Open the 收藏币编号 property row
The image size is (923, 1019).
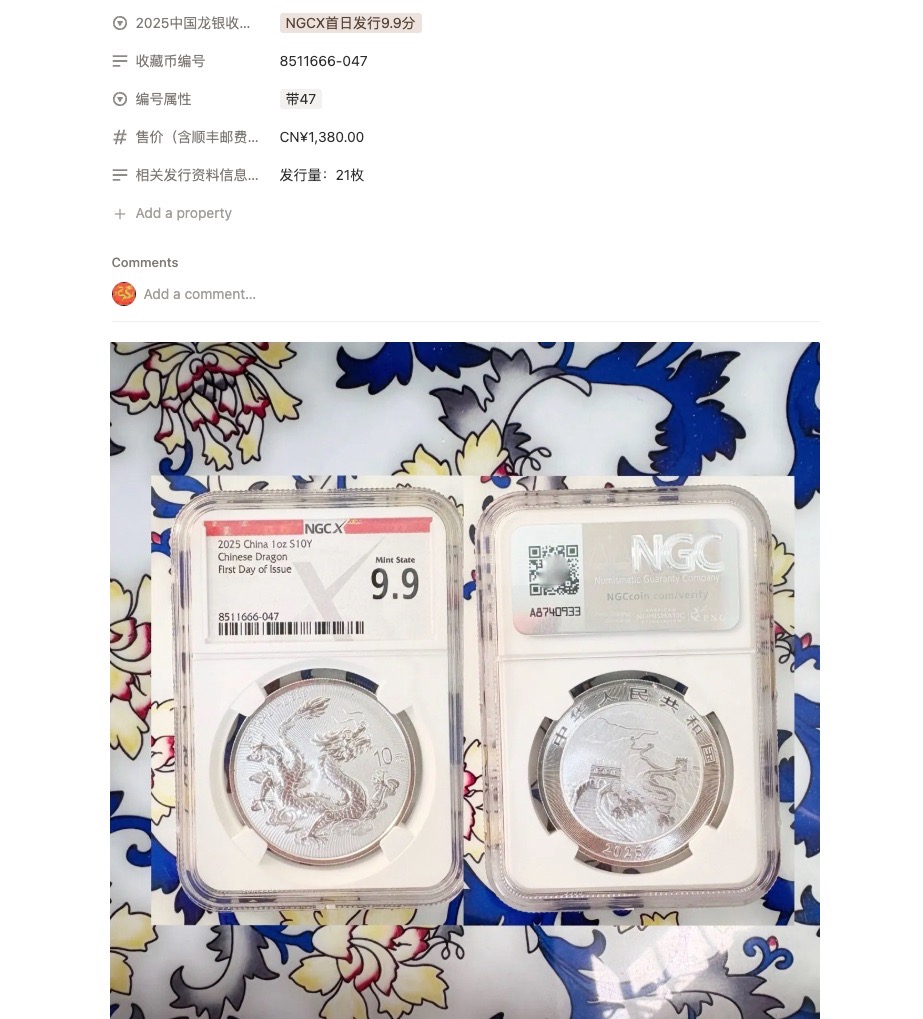[170, 61]
